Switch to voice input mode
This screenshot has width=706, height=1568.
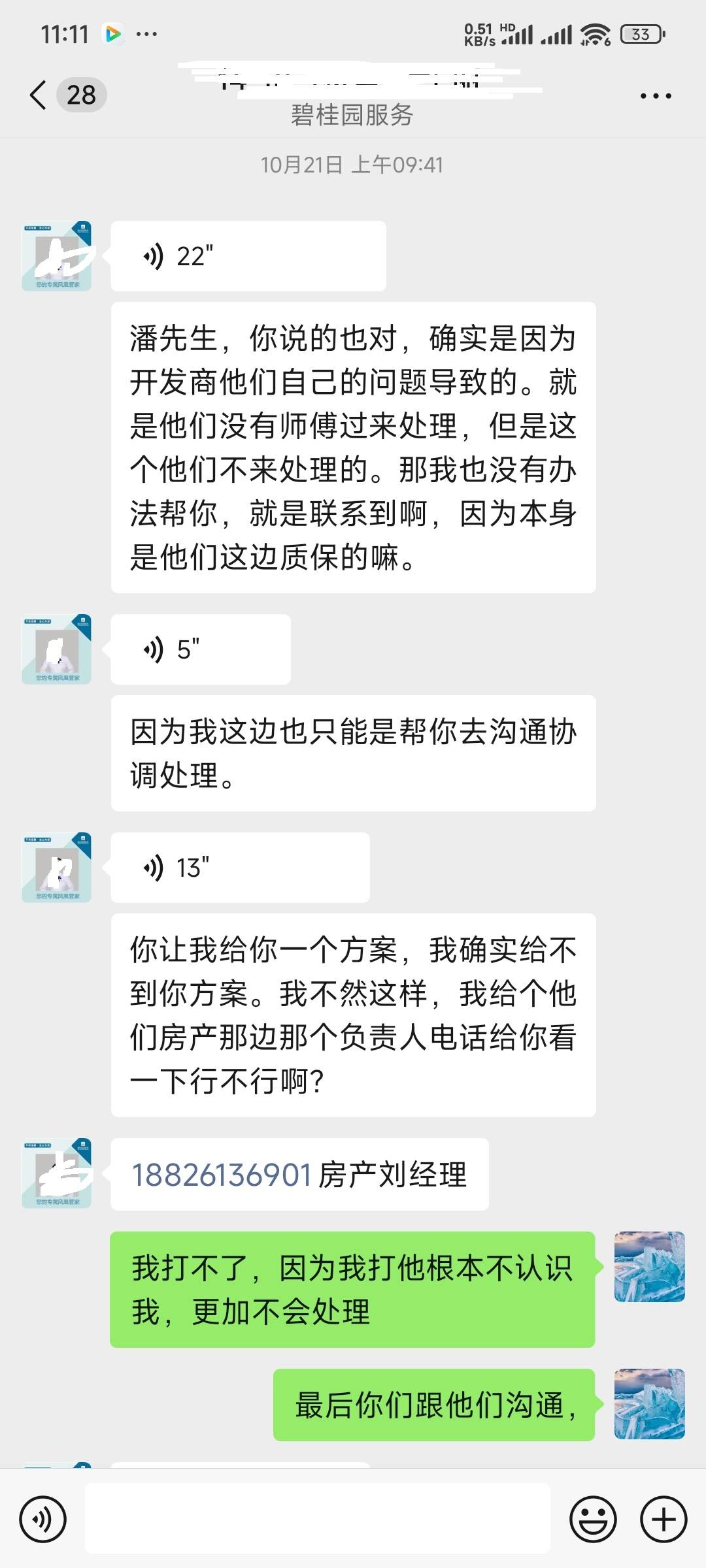point(43,1520)
